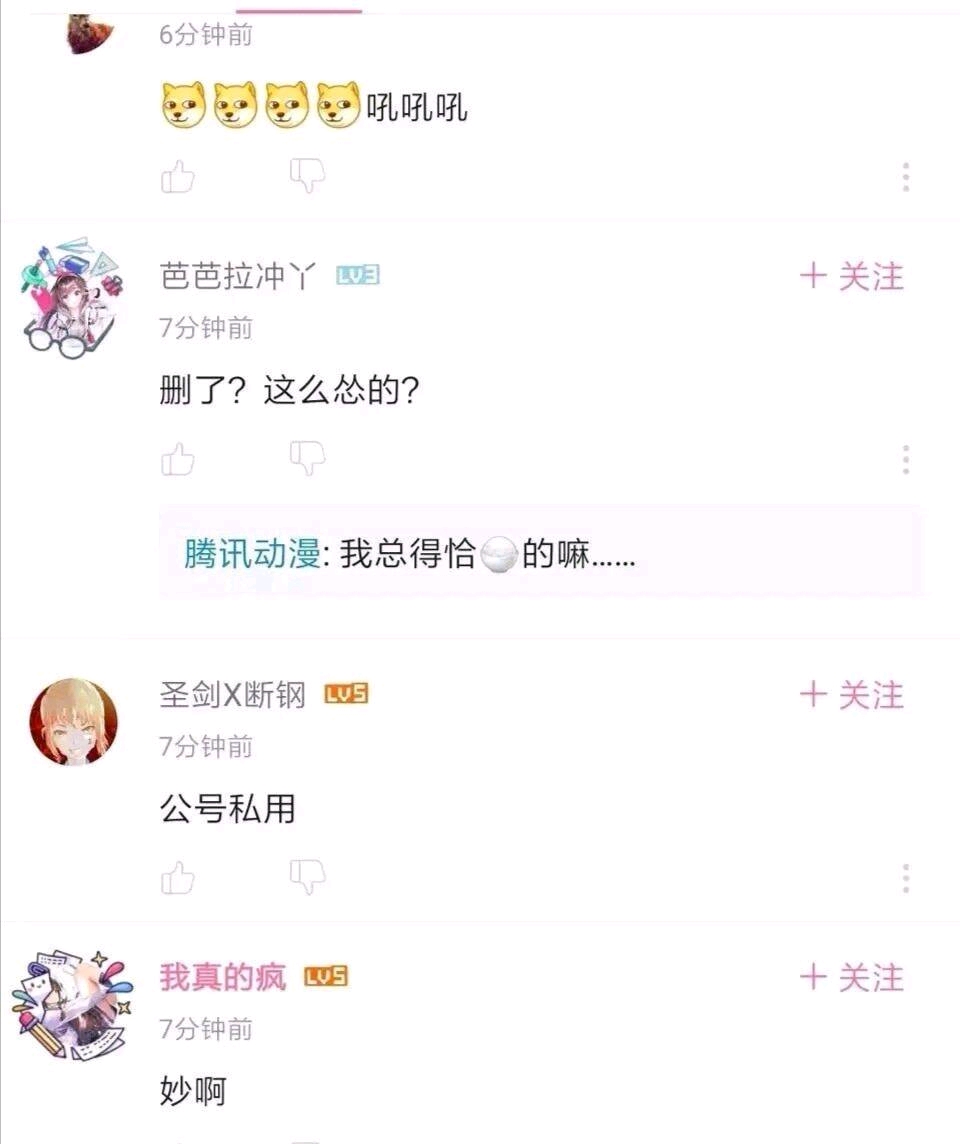Screen dimensions: 960x1144
Task: Follow user 芭芭拉冲丫
Action: (852, 277)
